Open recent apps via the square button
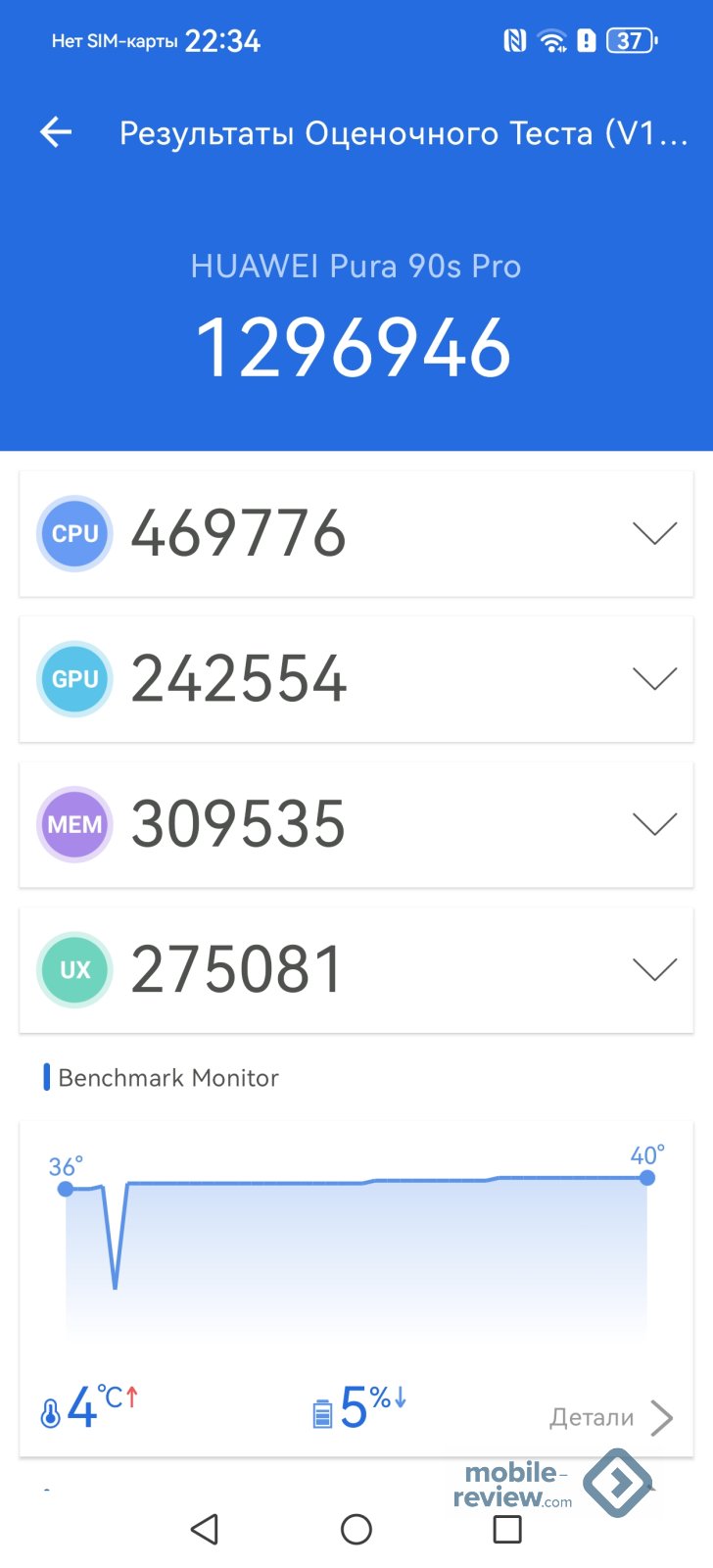Image resolution: width=713 pixels, height=1568 pixels. (x=507, y=1529)
